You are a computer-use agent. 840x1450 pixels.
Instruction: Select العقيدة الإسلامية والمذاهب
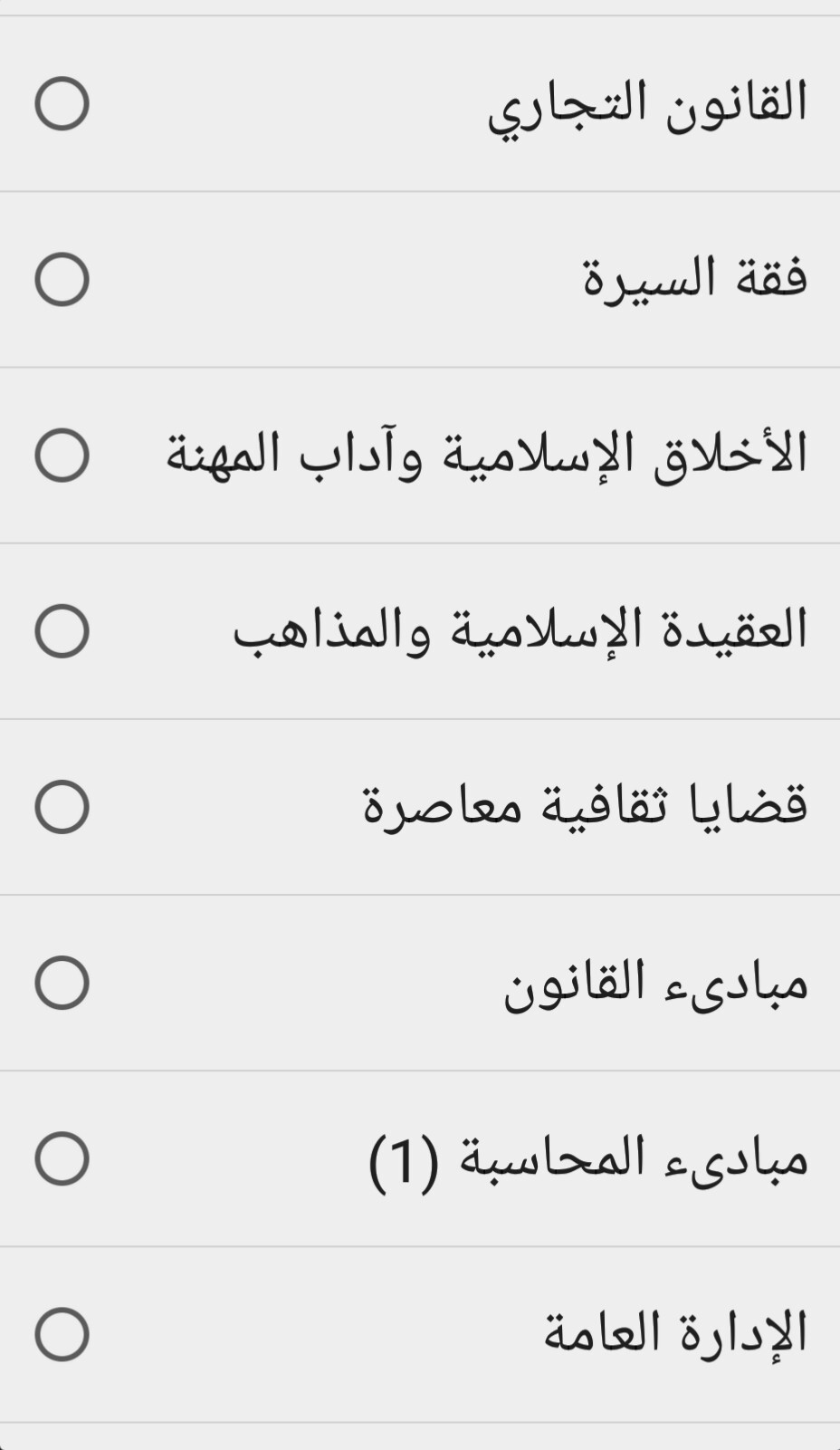pyautogui.click(x=420, y=630)
